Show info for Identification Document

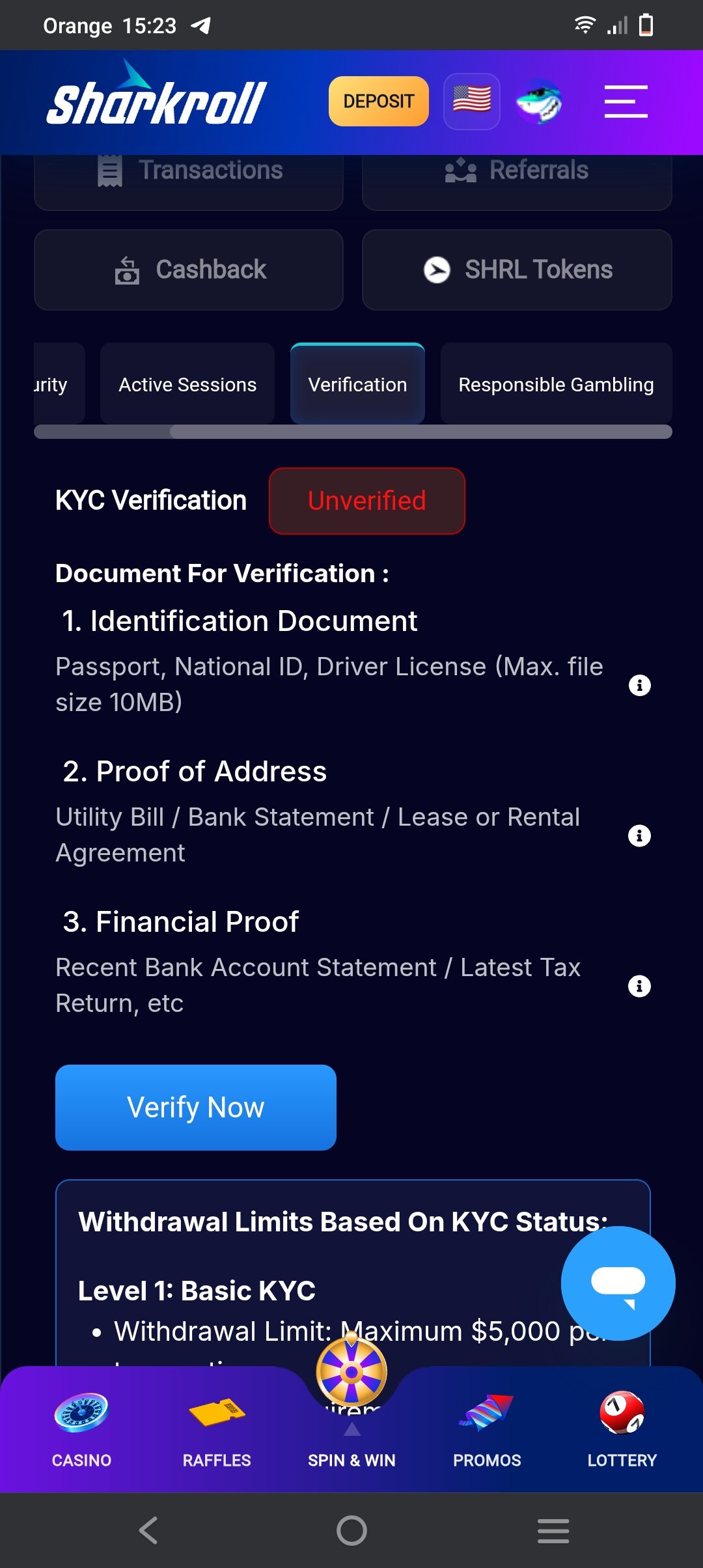click(x=639, y=685)
